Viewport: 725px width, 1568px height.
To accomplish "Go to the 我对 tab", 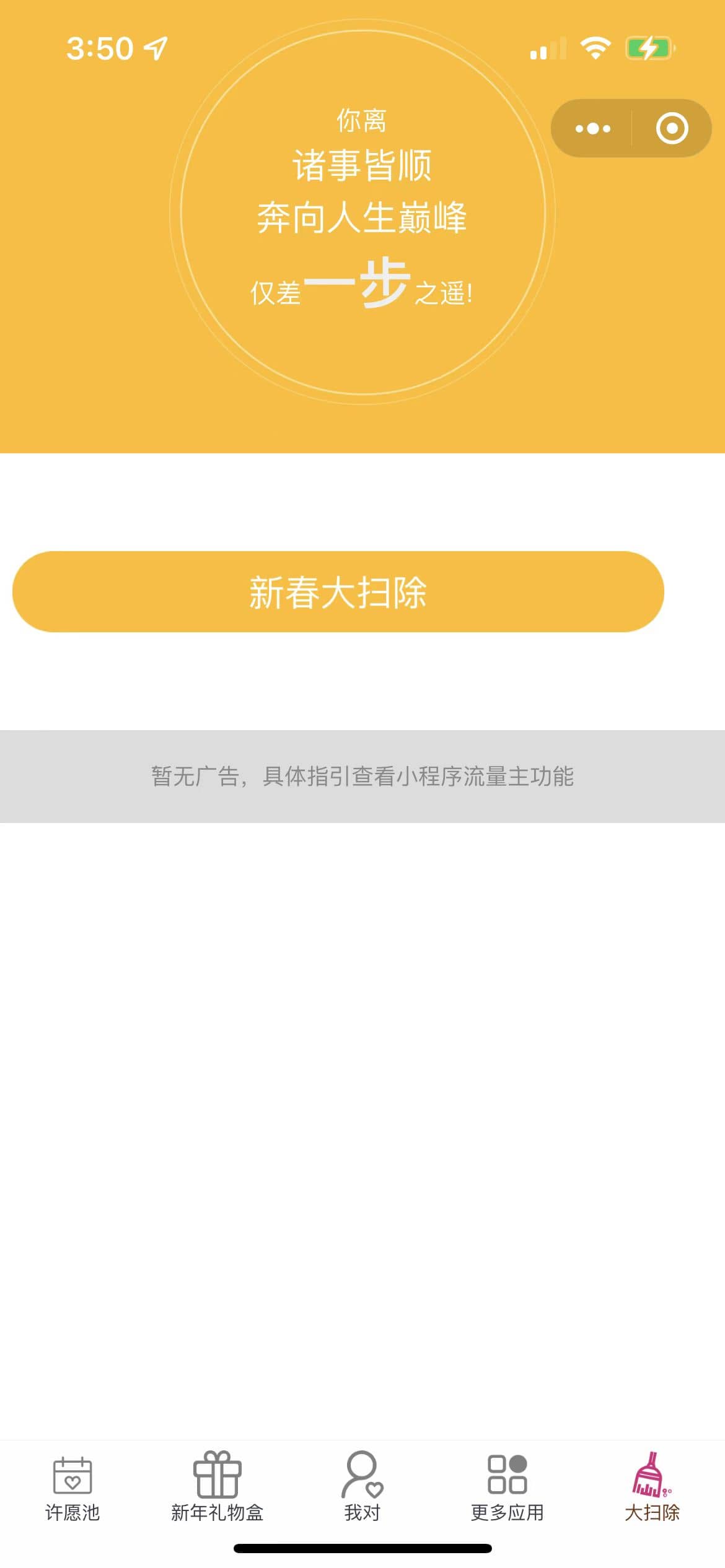I will 362,1489.
